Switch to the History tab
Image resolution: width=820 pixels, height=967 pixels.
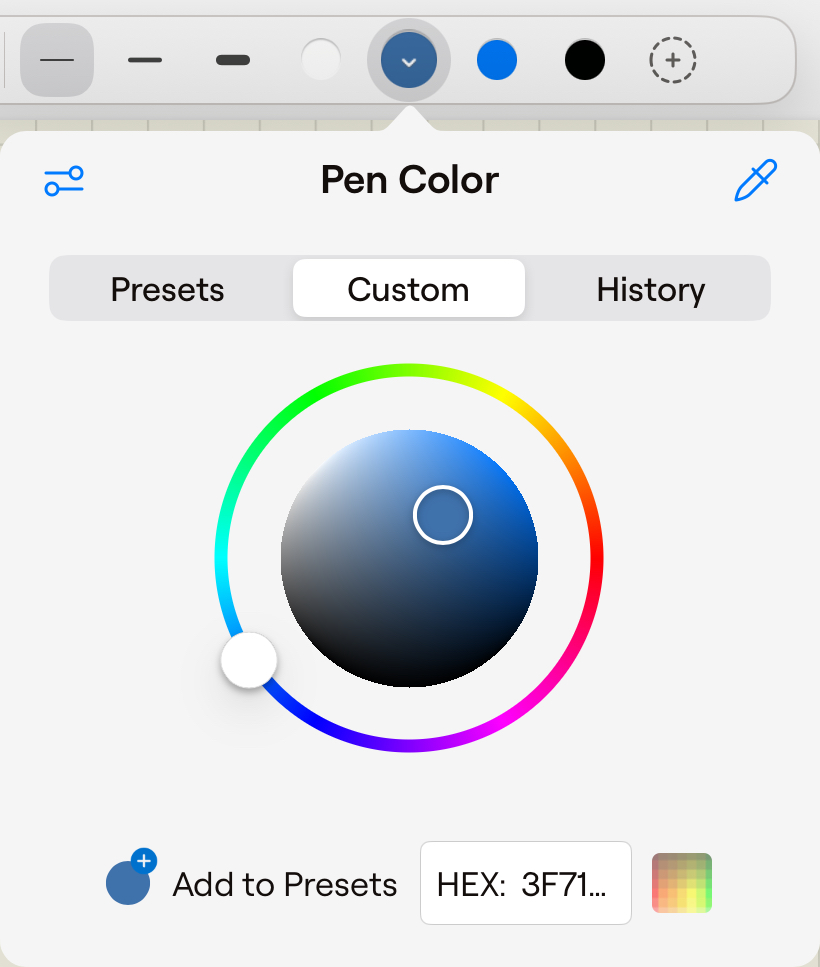(x=650, y=289)
